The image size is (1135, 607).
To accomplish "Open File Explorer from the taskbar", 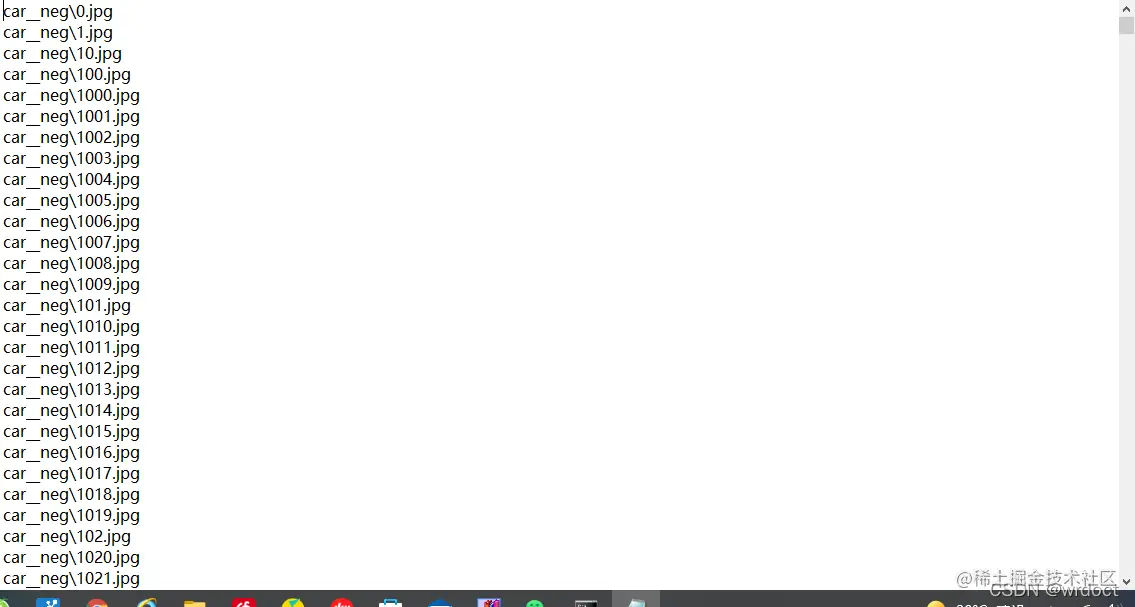I will 194,602.
